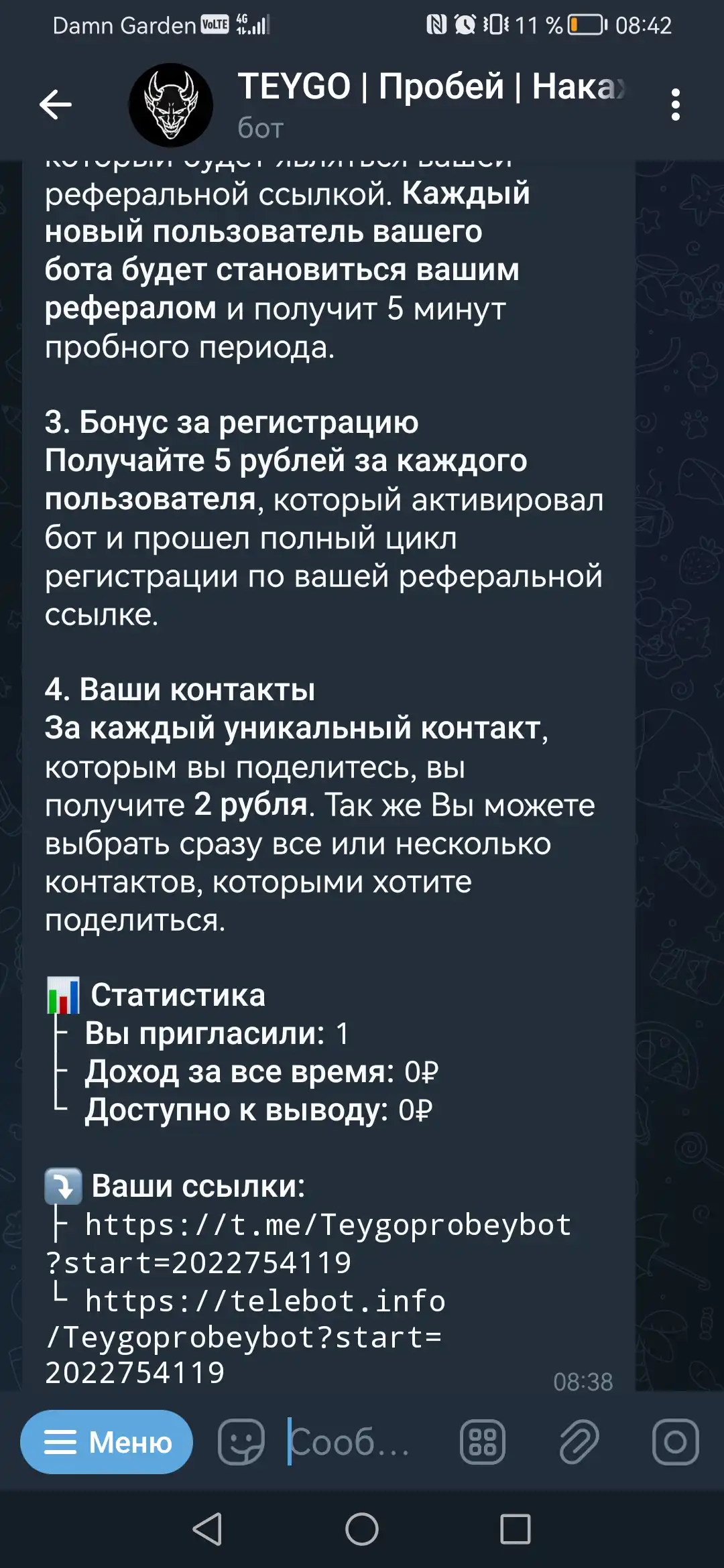Tap the telebot.info referral link

click(x=245, y=1337)
